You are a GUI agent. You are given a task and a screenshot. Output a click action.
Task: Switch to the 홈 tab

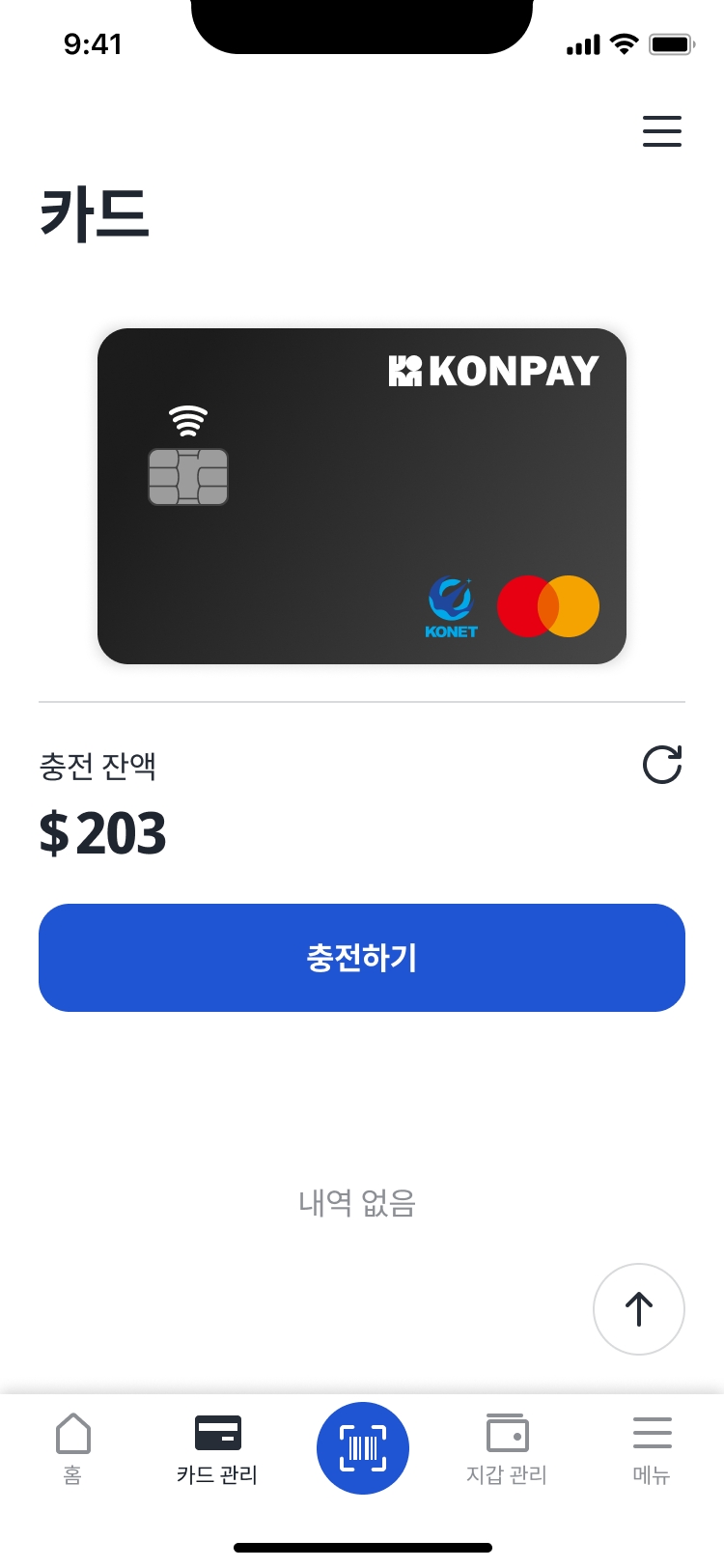(73, 1447)
